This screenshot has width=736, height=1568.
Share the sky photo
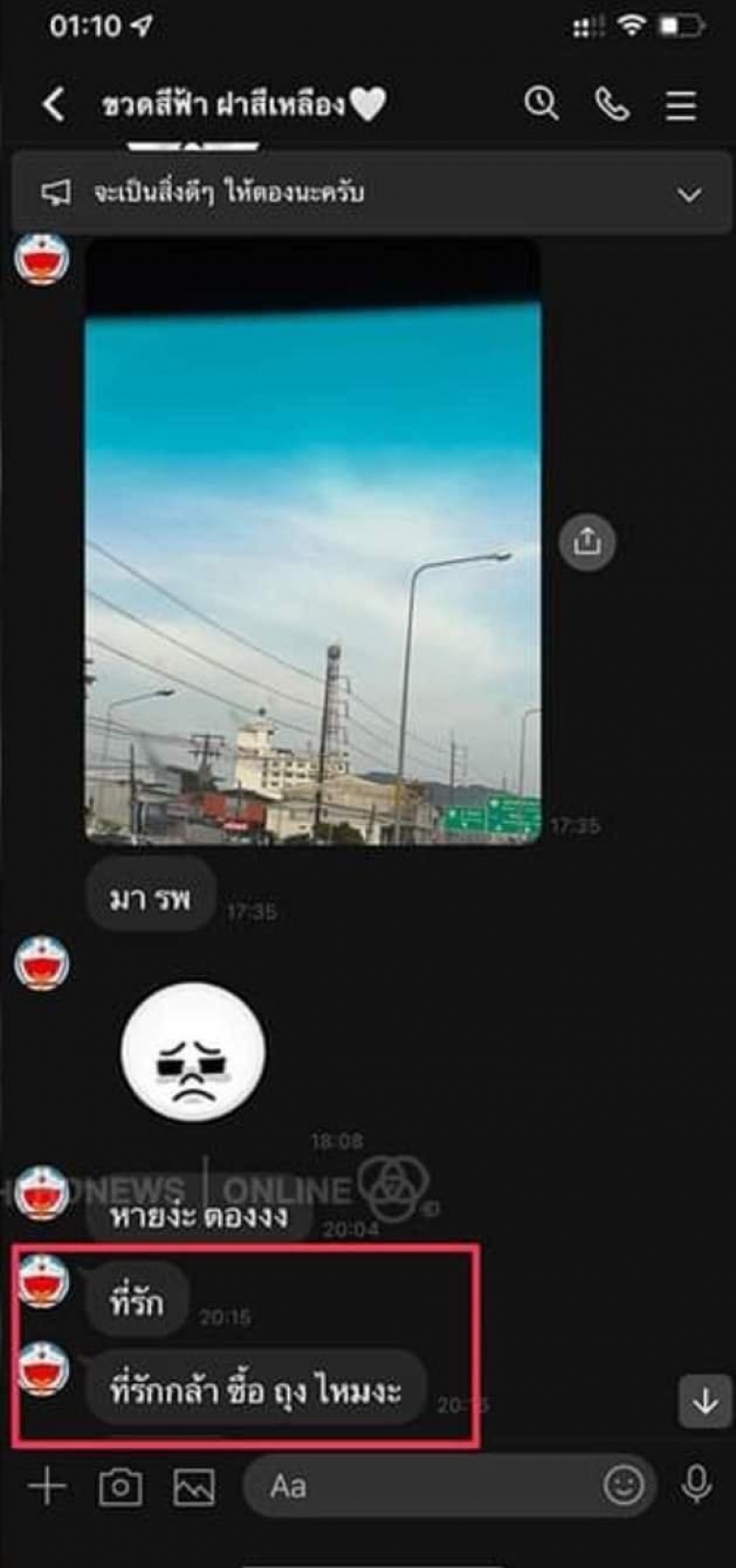[587, 543]
